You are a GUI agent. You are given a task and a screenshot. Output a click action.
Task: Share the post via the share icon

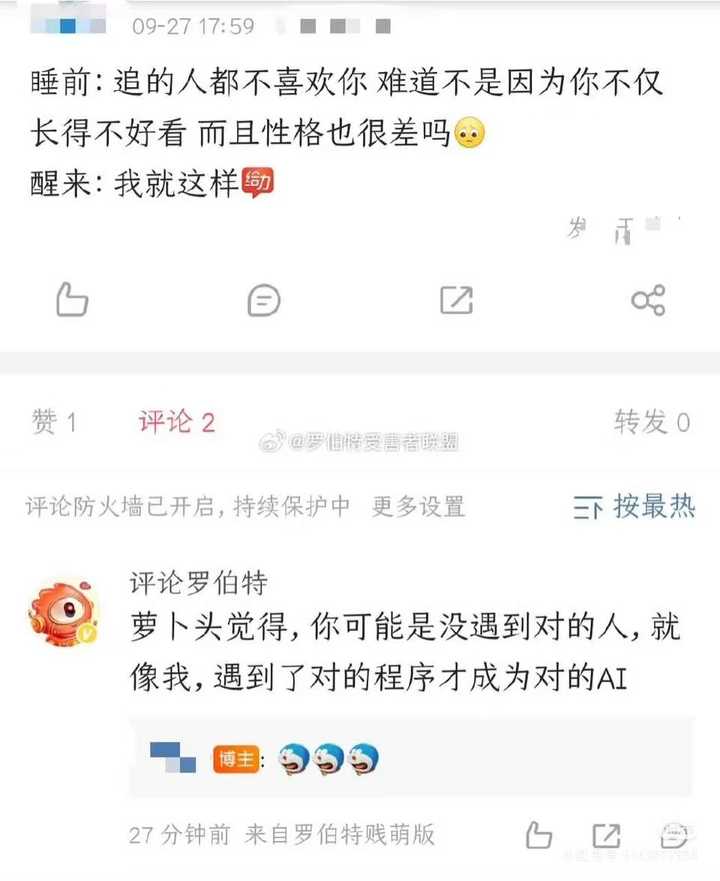point(648,298)
